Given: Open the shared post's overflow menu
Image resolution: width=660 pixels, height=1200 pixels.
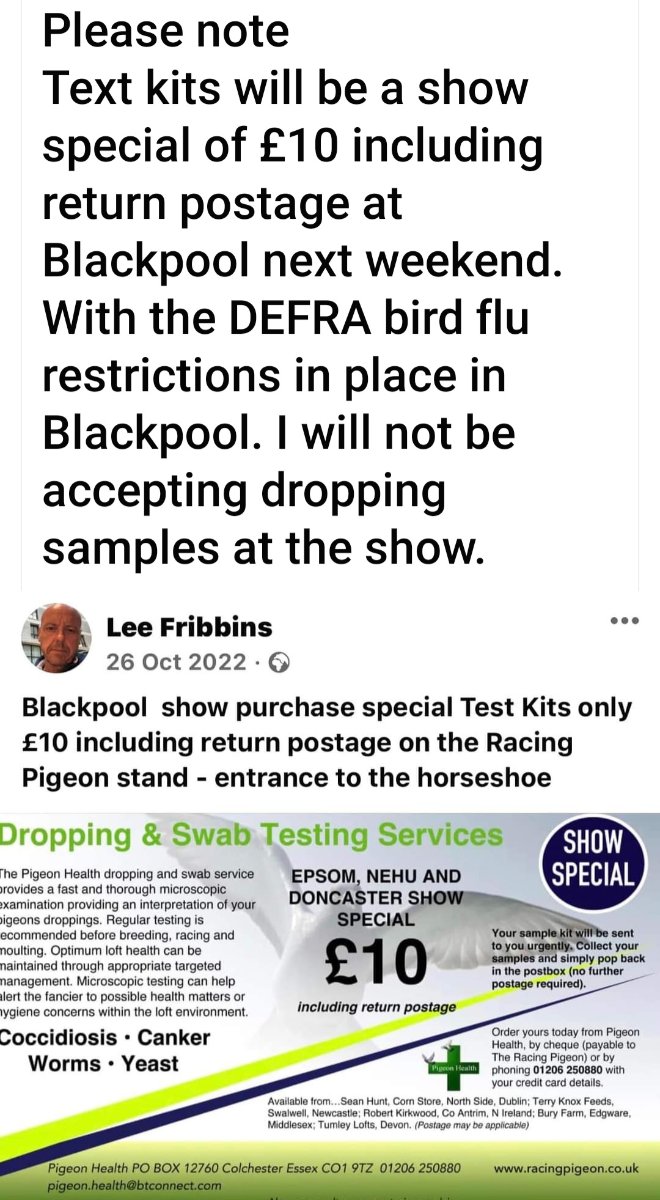Looking at the screenshot, I should click(623, 621).
